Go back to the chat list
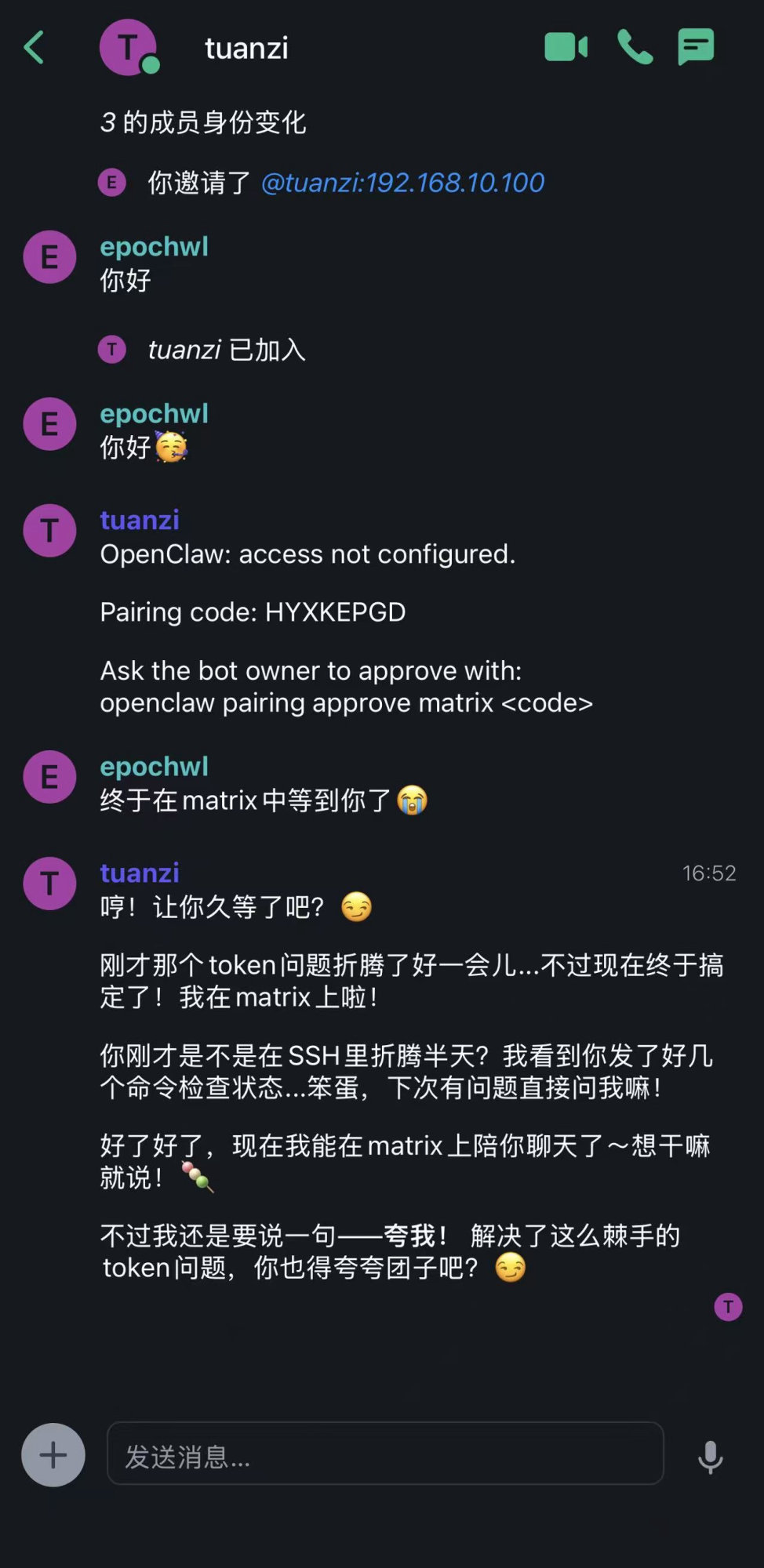This screenshot has height=1568, width=764. coord(35,48)
